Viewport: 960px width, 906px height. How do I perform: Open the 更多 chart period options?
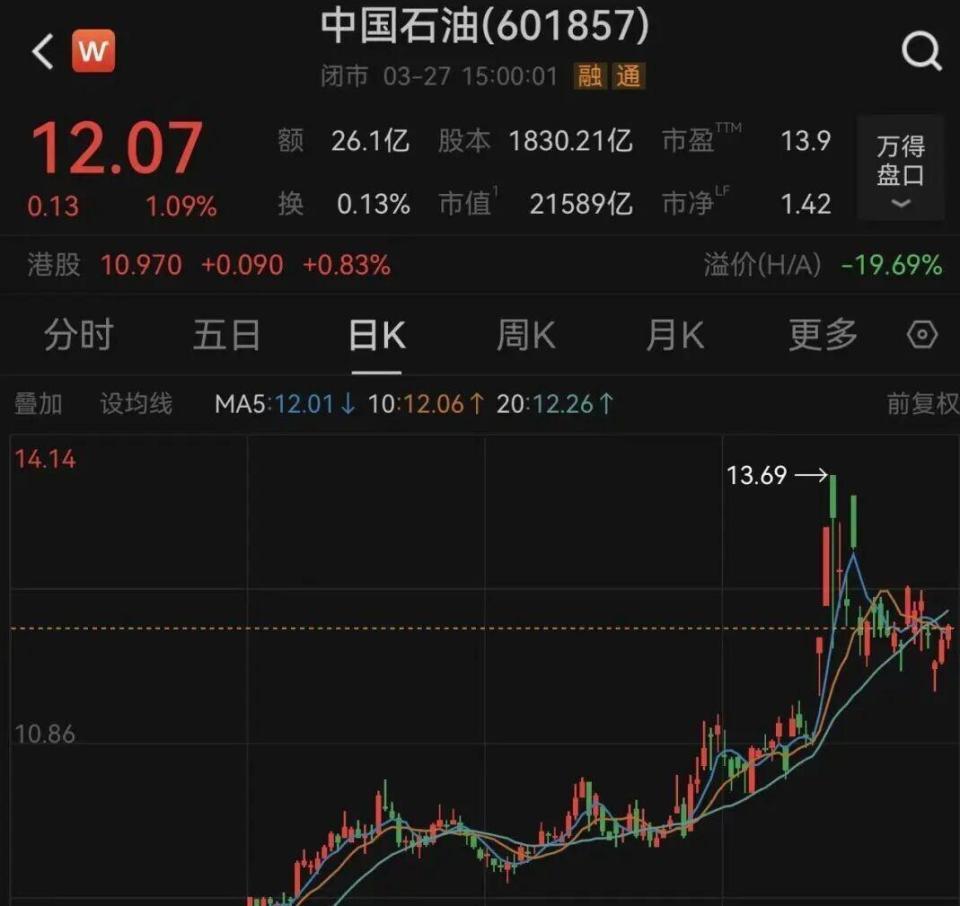[822, 336]
